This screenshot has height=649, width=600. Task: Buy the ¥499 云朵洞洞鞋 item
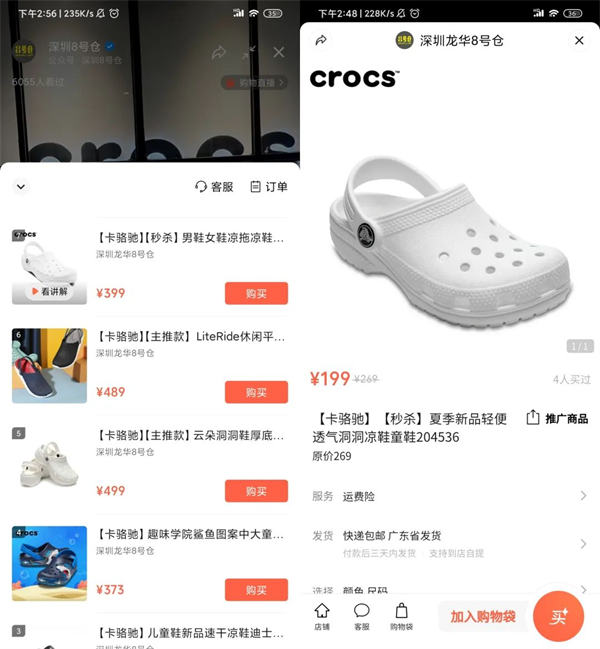click(256, 491)
